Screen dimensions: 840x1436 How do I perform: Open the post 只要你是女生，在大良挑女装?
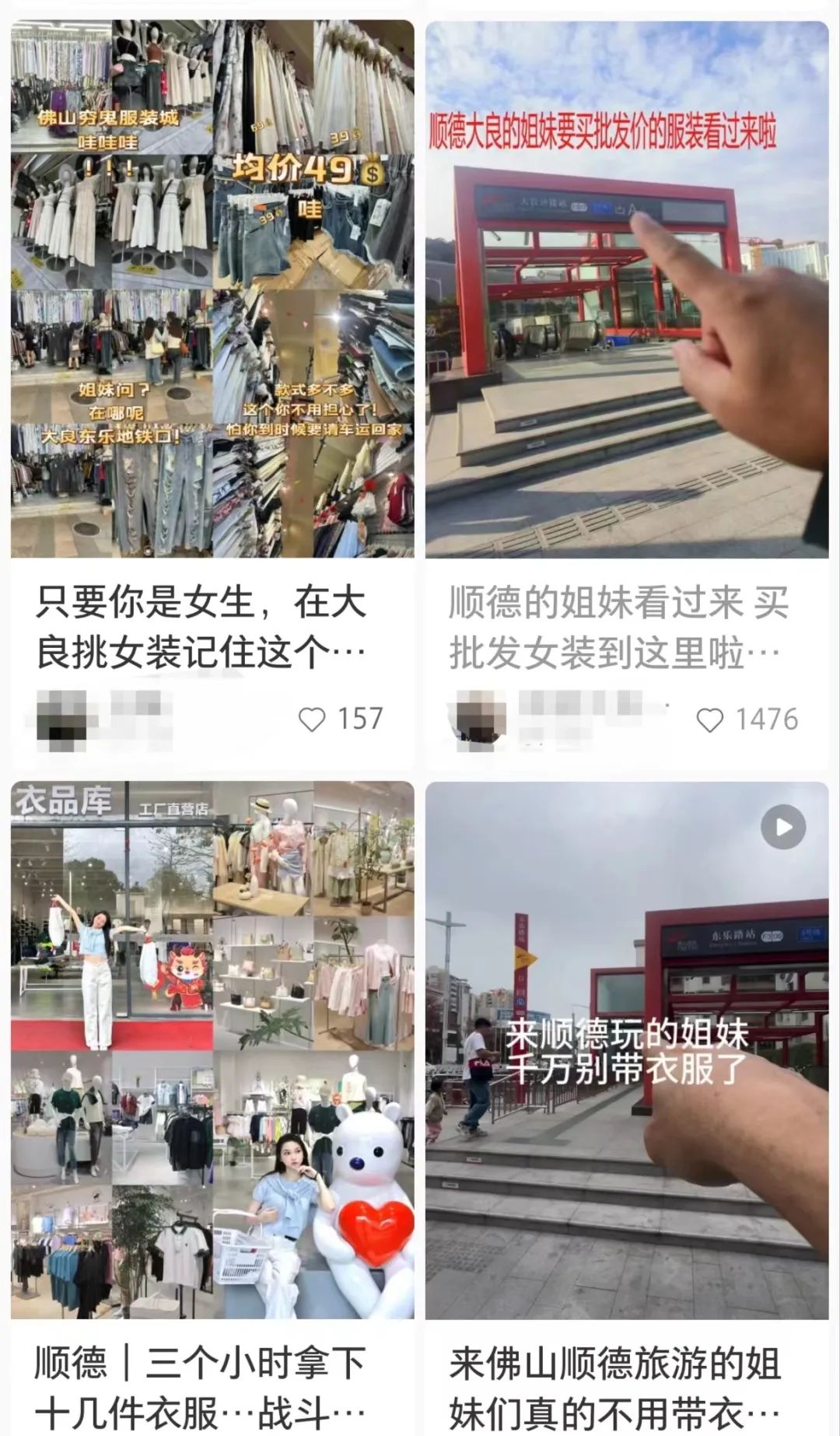[212, 289]
